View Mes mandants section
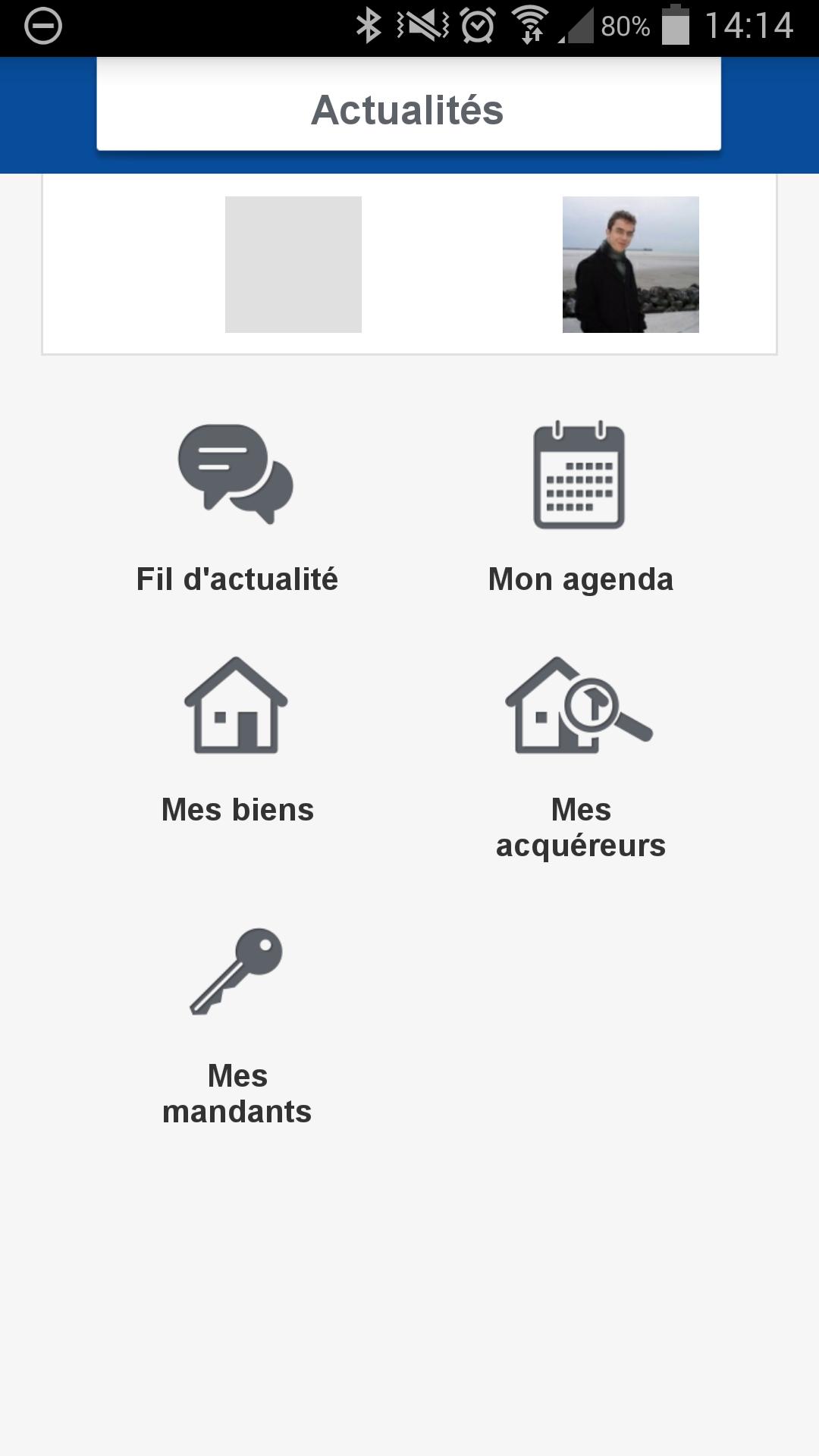Image resolution: width=819 pixels, height=1456 pixels. tap(237, 1024)
